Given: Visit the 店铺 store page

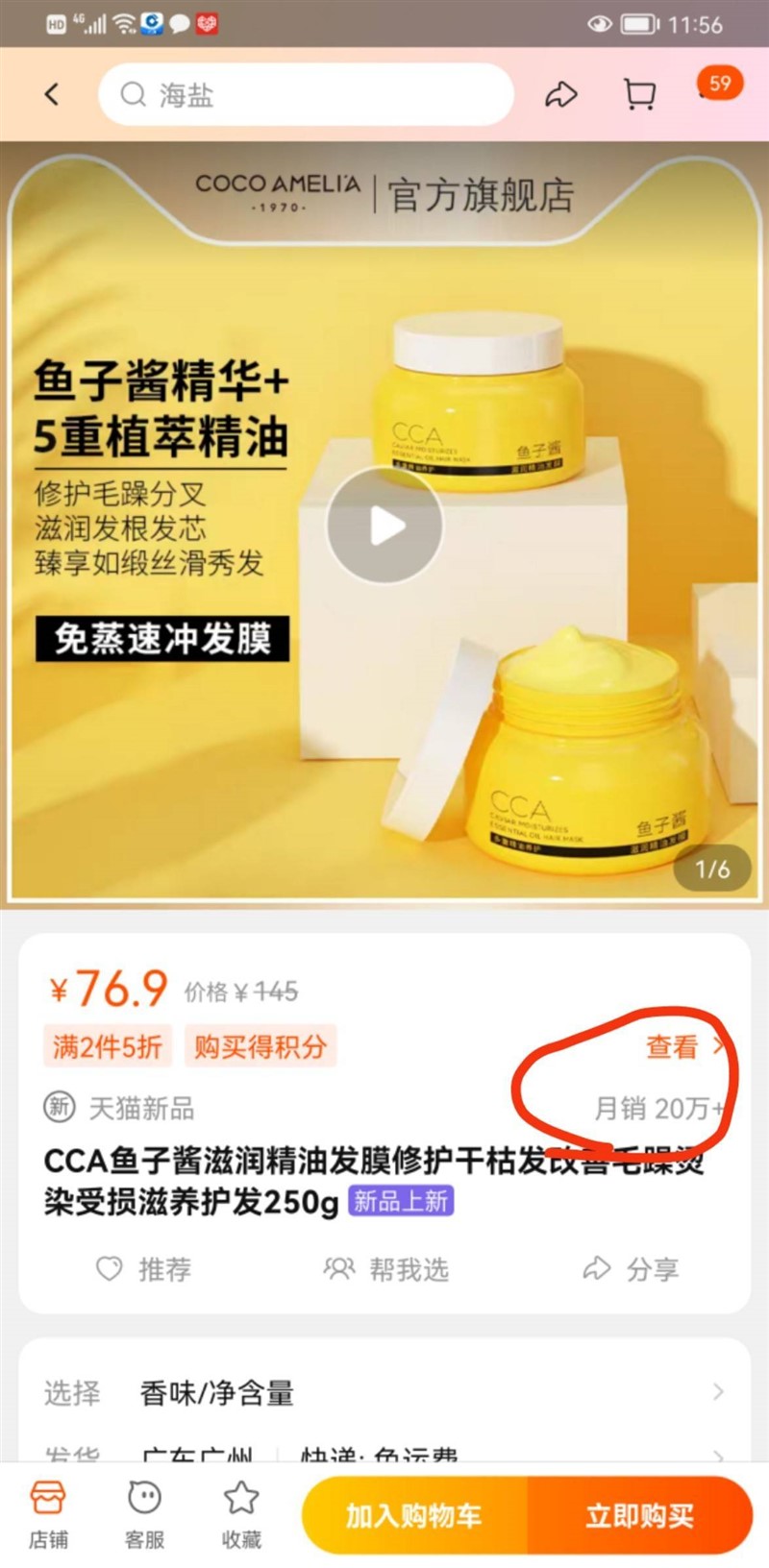Looking at the screenshot, I should (x=48, y=1515).
